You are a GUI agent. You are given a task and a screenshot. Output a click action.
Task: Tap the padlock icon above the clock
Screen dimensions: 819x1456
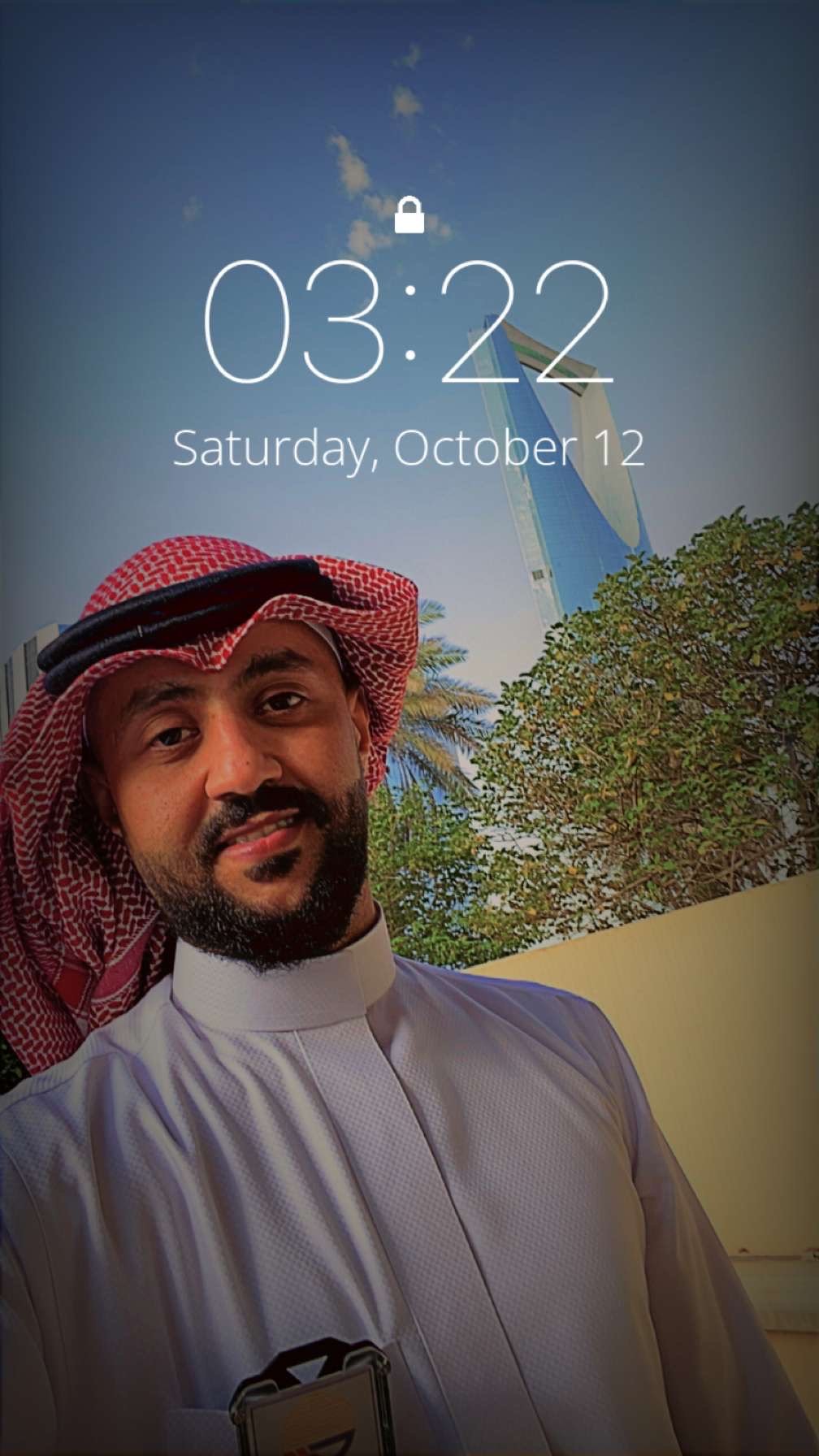pos(409,216)
